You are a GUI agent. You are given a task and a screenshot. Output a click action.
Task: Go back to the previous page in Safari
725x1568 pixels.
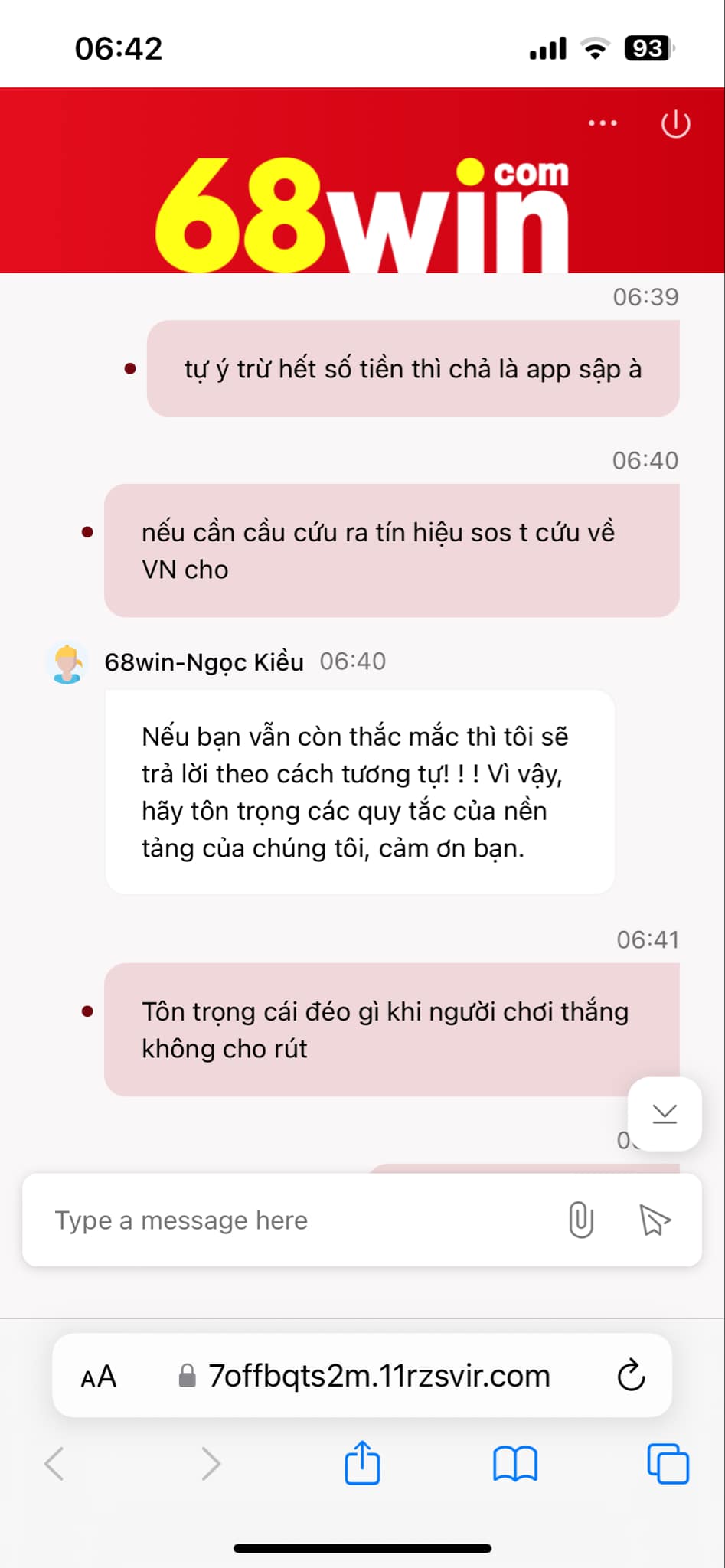[55, 1464]
